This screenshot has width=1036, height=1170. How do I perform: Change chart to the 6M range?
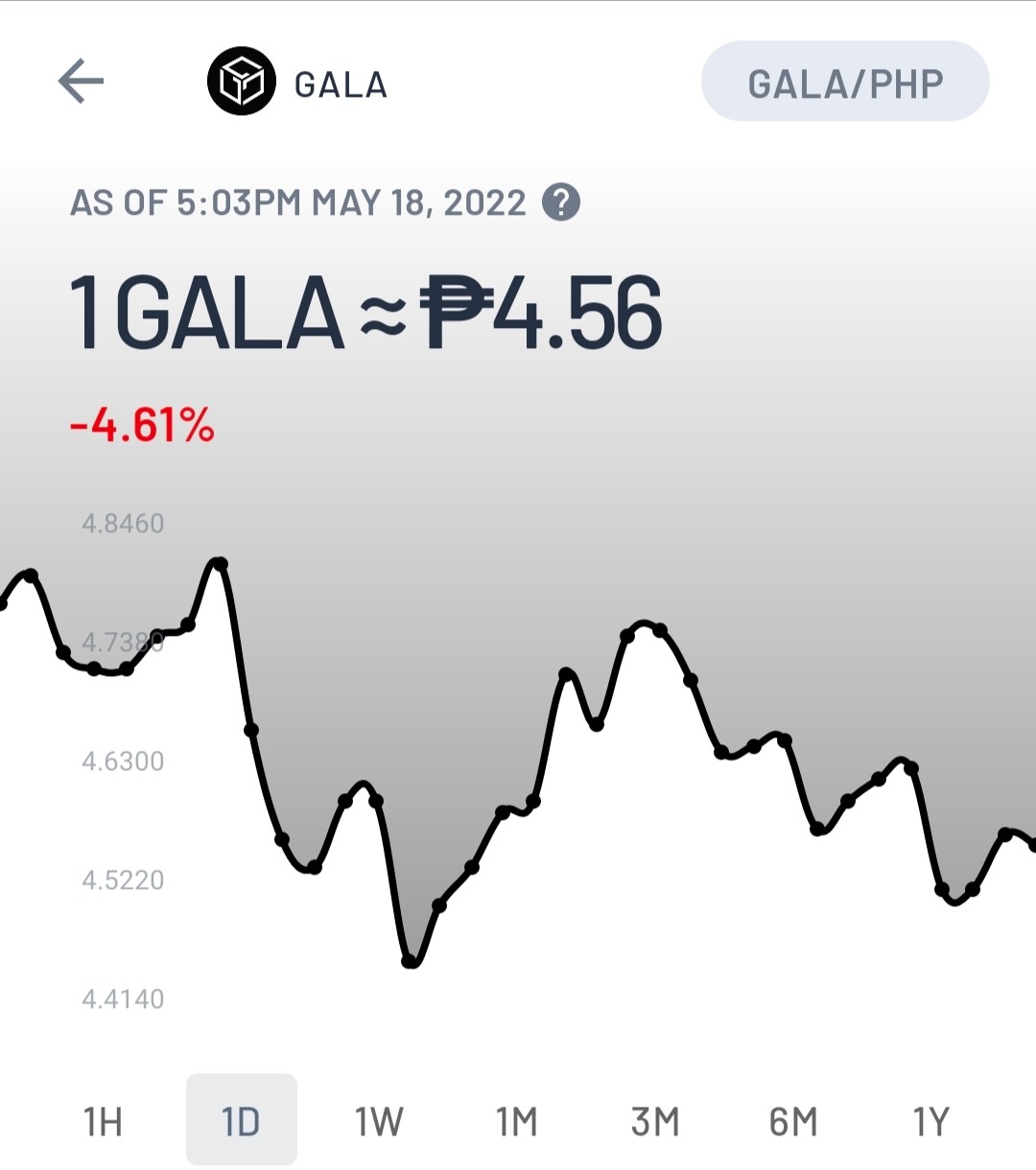tap(793, 1120)
